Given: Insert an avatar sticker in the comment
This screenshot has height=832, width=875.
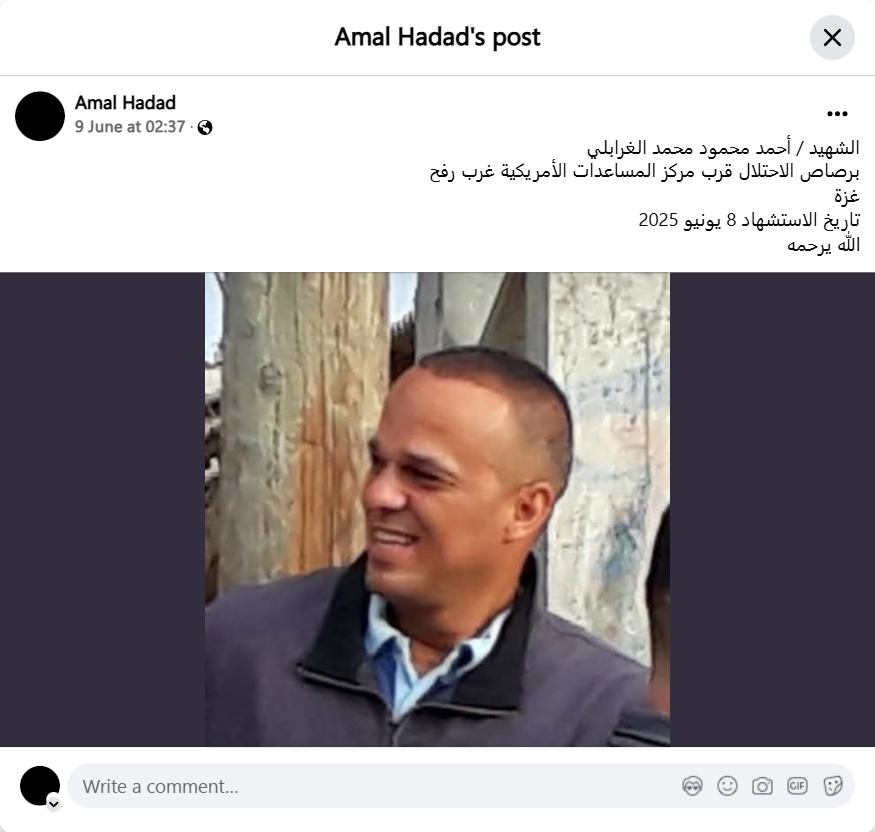Looking at the screenshot, I should point(692,786).
